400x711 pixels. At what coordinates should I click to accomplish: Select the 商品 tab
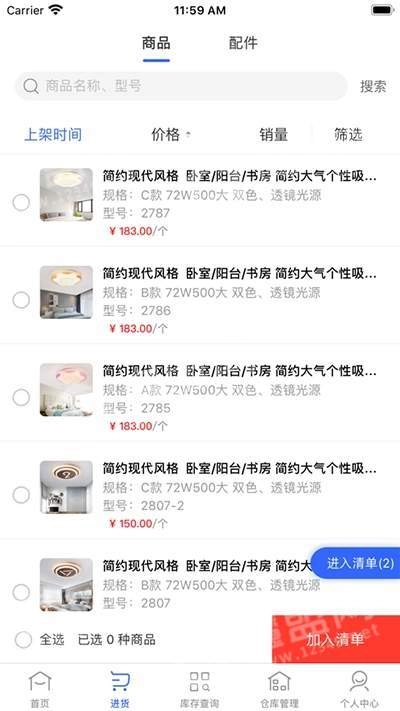pyautogui.click(x=156, y=44)
